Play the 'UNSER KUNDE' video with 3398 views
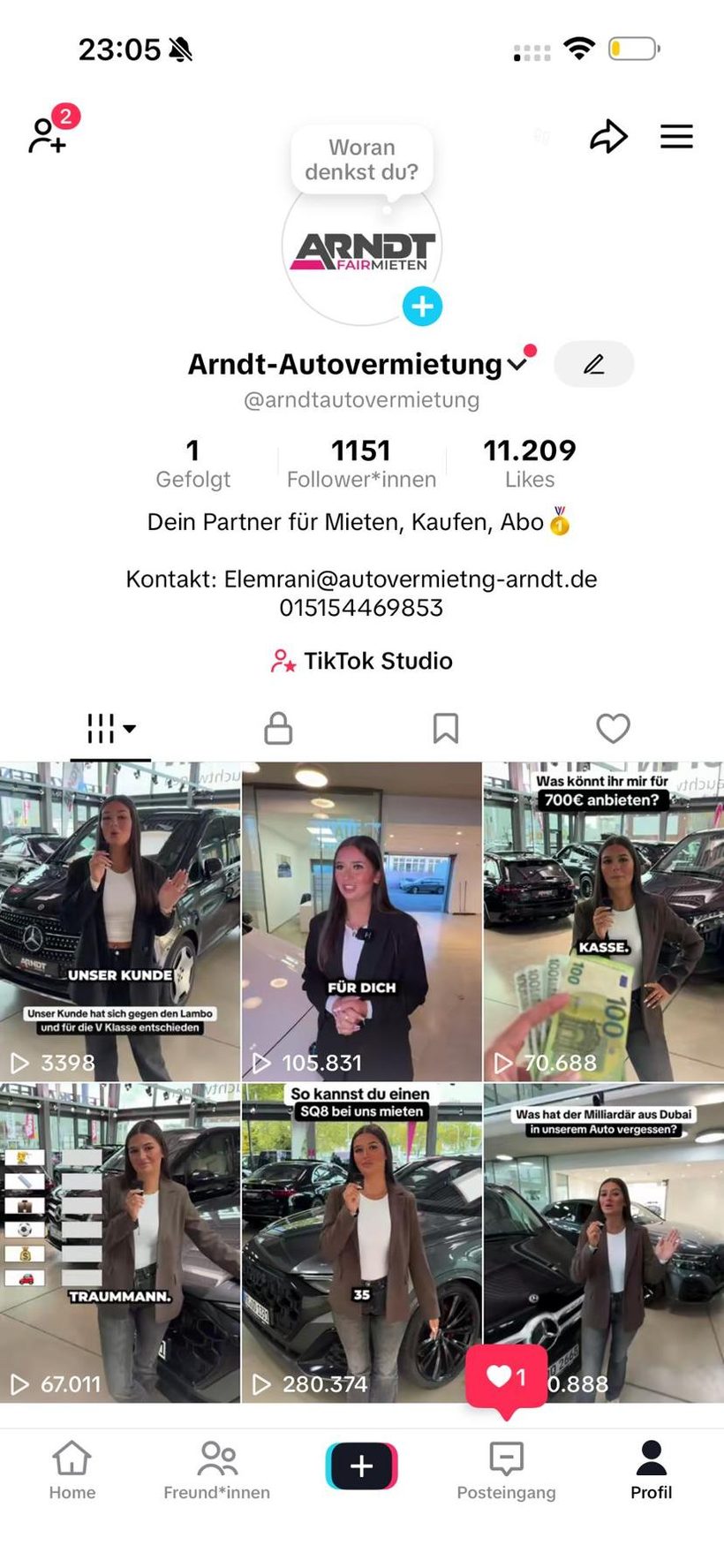Viewport: 724px width, 1568px height. pos(120,921)
